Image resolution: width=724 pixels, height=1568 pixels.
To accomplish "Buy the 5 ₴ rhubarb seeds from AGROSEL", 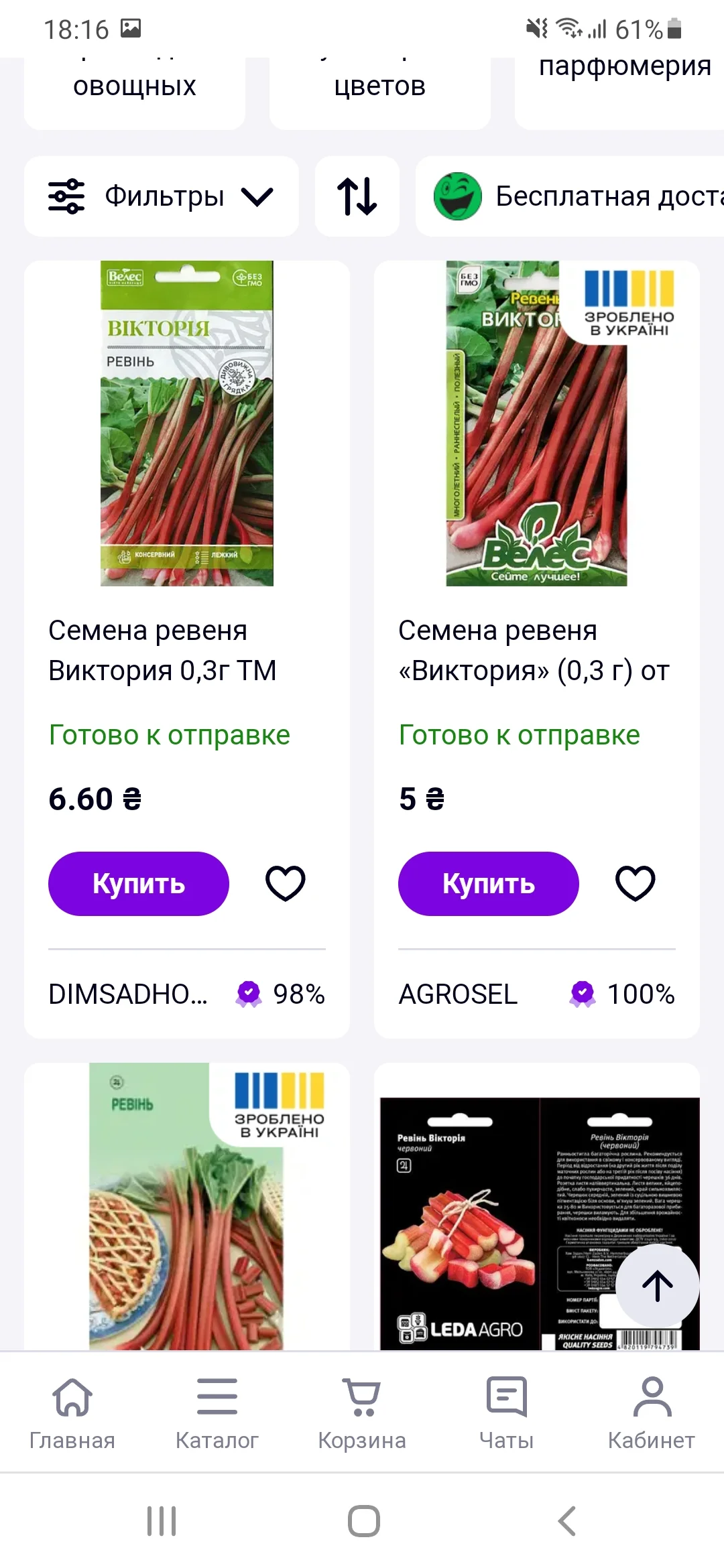I will click(489, 883).
